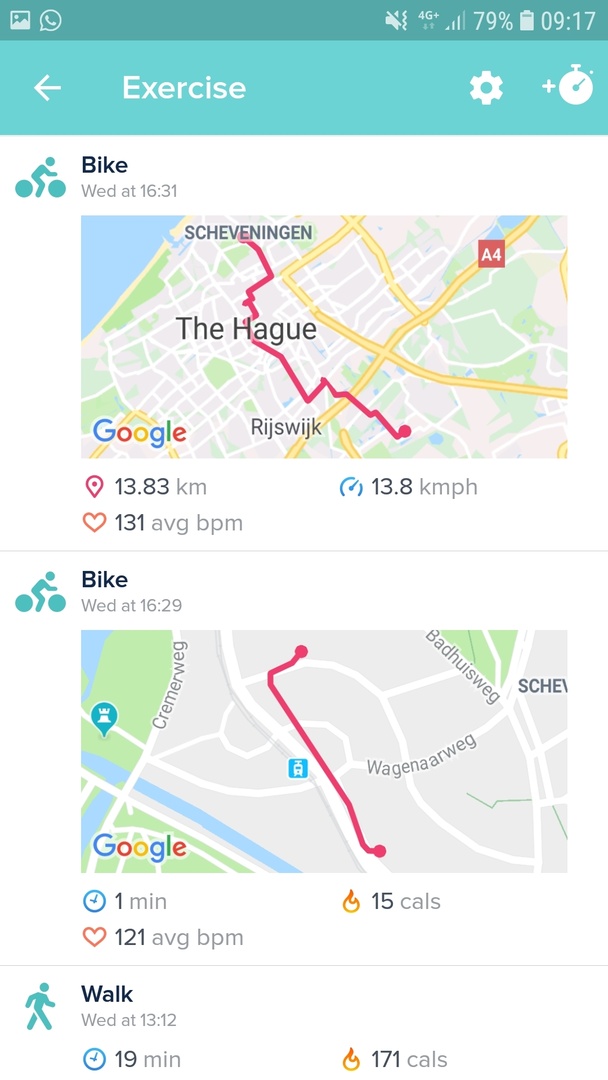Start tracking a new exercise with stopwatch
This screenshot has height=1080, width=608.
pos(569,88)
